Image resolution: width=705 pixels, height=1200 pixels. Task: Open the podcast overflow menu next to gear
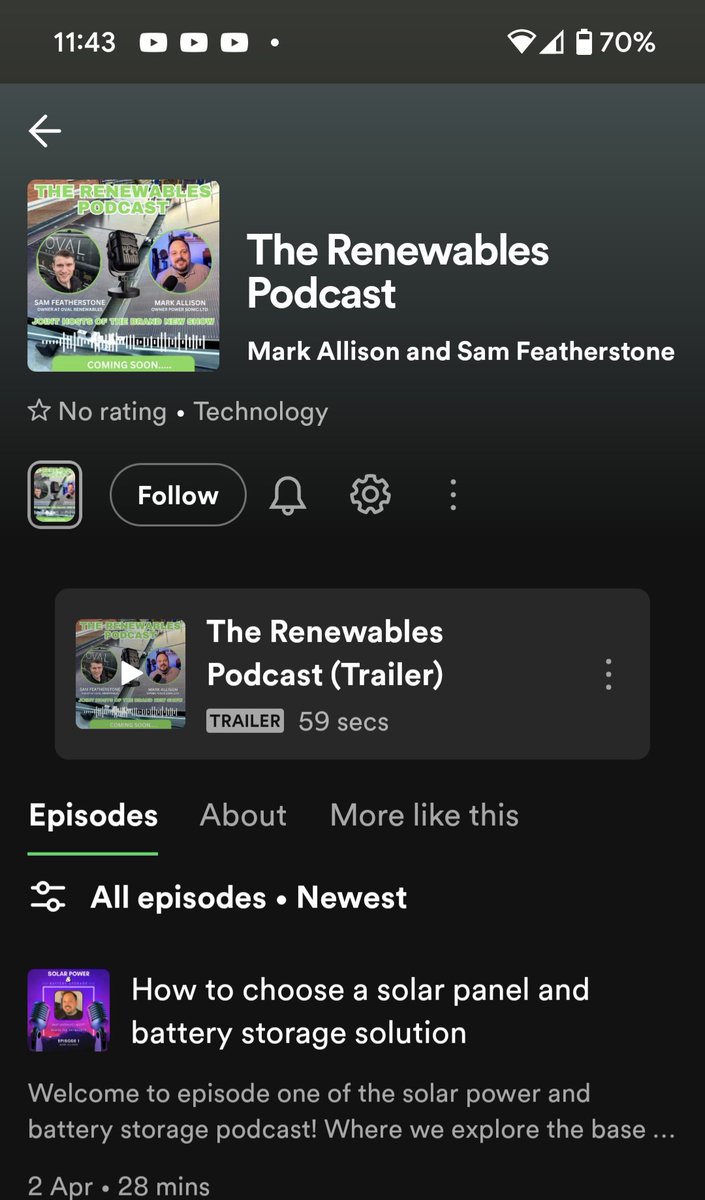point(453,495)
